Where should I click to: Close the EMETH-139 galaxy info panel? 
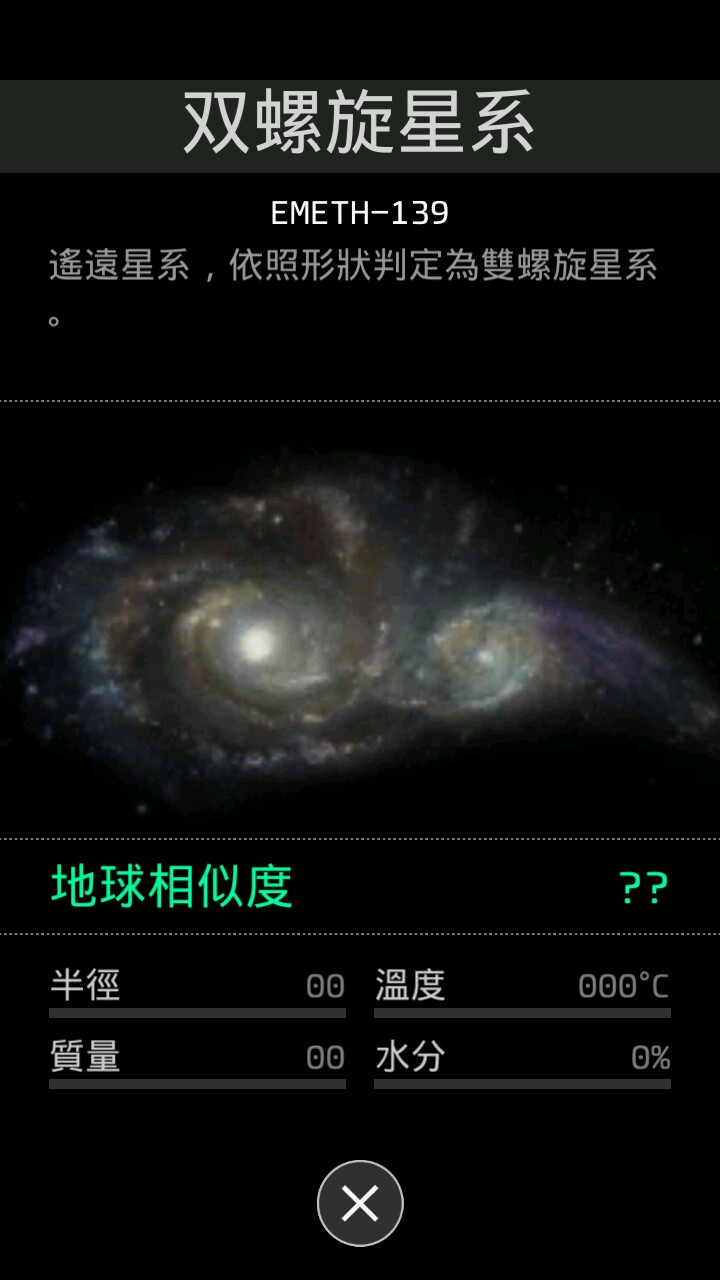click(360, 1203)
